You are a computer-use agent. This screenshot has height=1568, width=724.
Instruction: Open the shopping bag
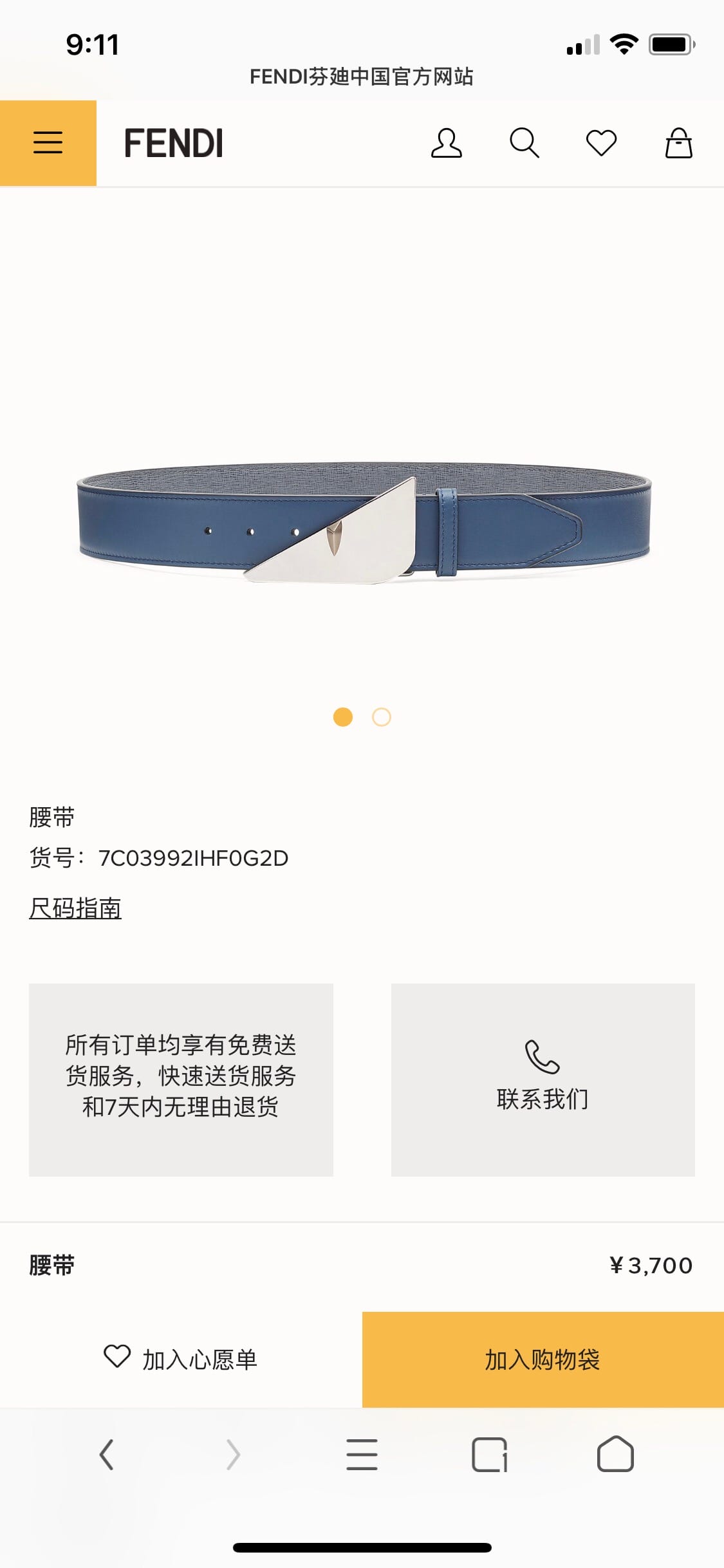[678, 143]
